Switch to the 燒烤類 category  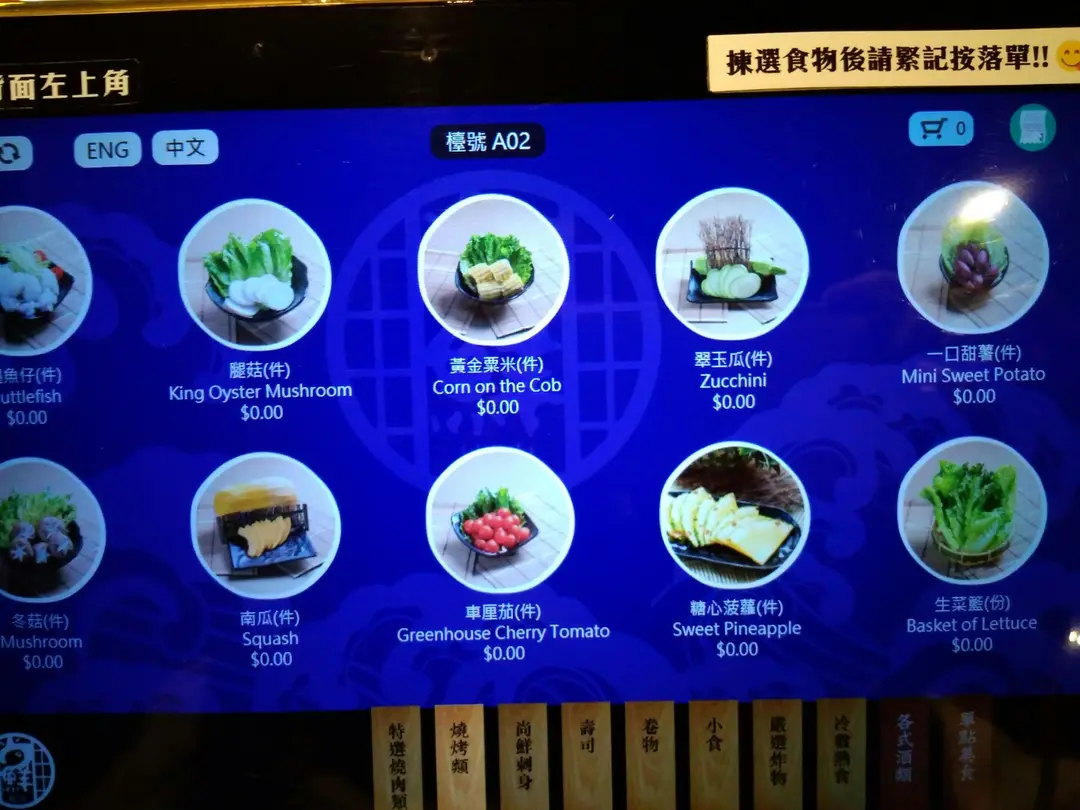pyautogui.click(x=460, y=757)
